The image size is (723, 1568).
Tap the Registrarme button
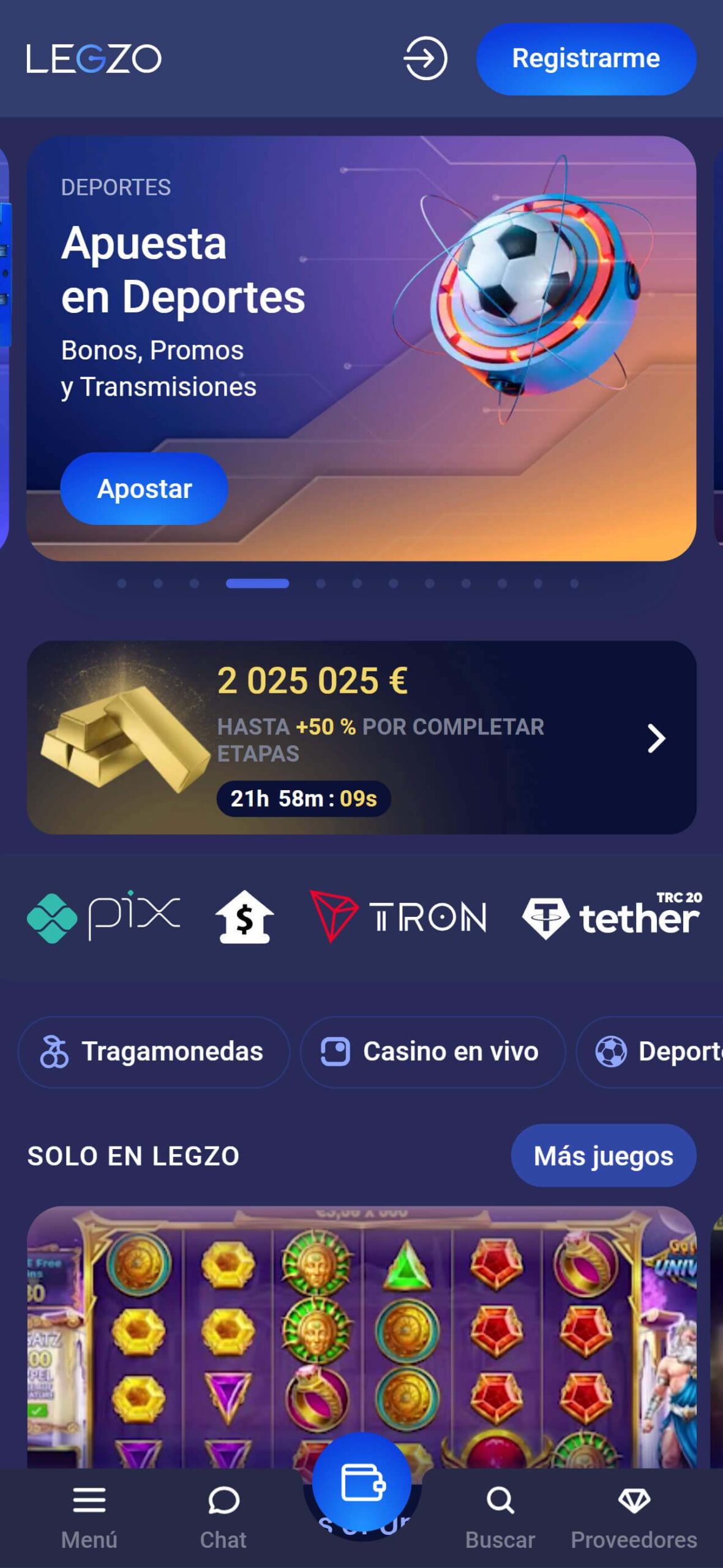pyautogui.click(x=586, y=59)
